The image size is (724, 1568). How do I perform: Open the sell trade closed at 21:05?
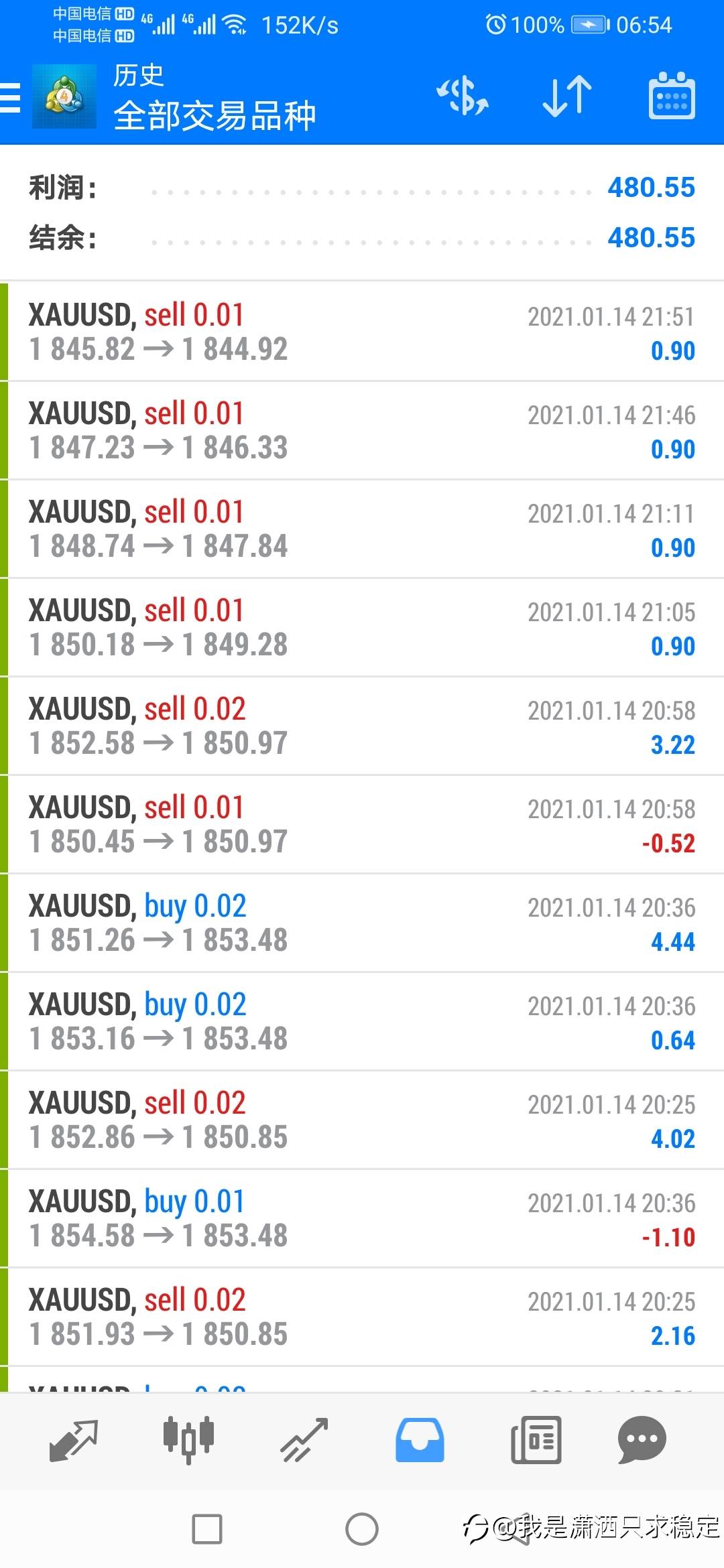pyautogui.click(x=362, y=627)
